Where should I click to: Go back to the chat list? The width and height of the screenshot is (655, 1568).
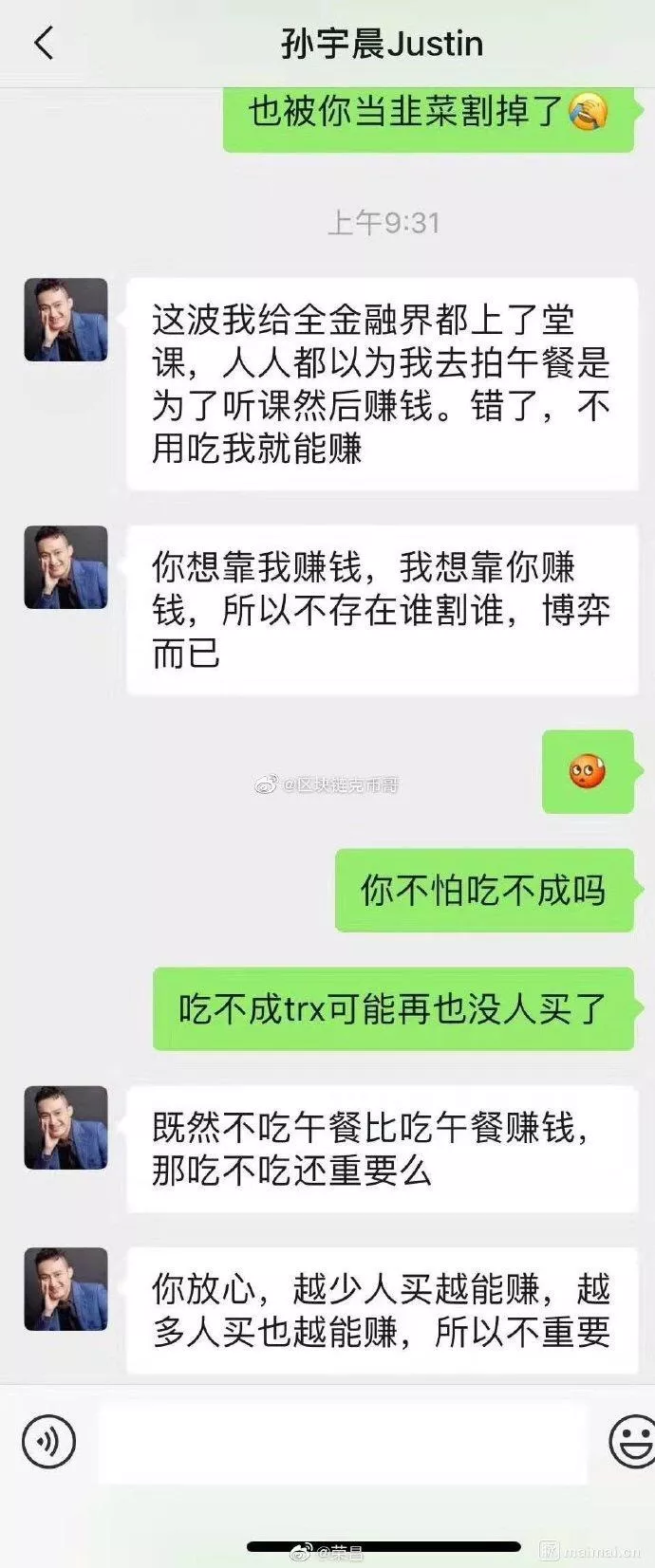[x=44, y=44]
